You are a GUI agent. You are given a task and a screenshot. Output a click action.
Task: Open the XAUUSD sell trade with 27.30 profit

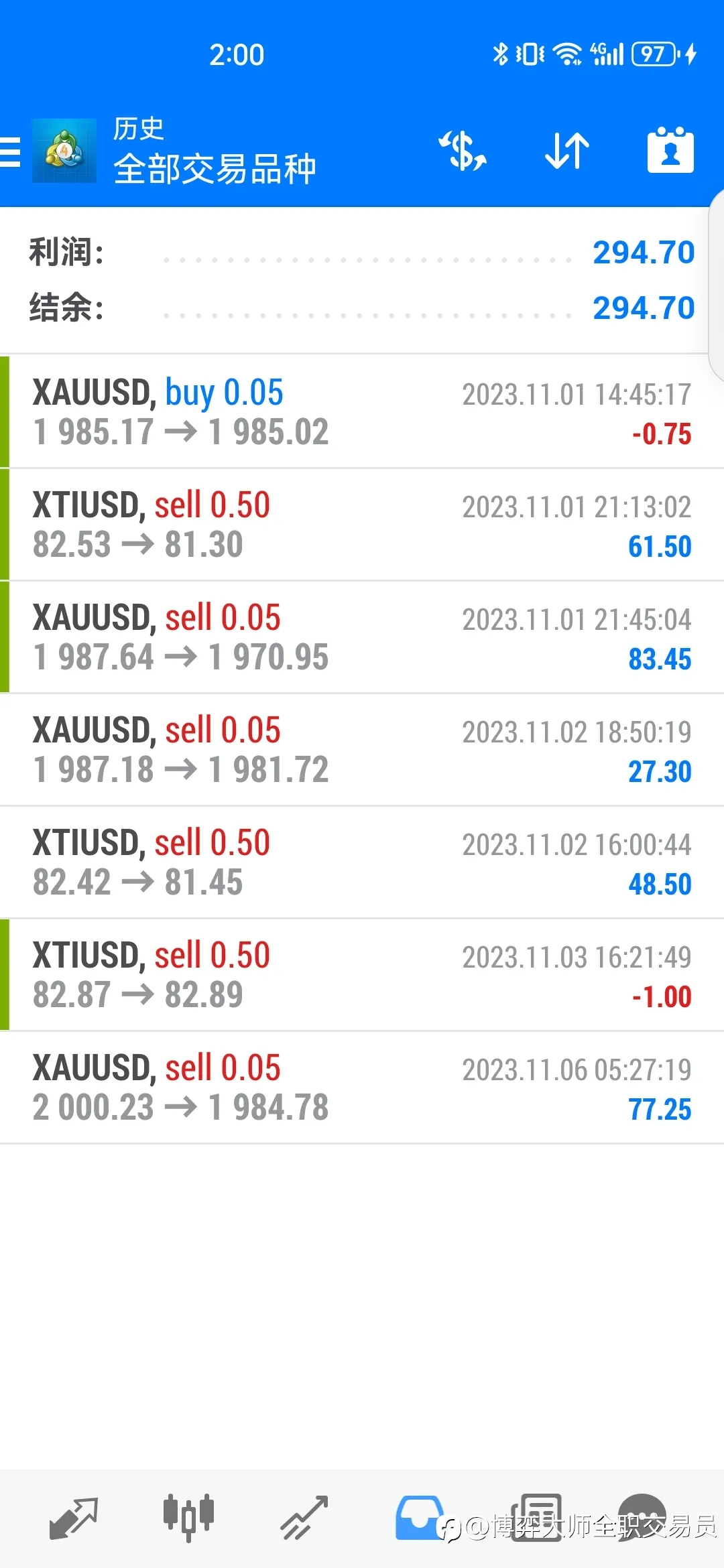[x=362, y=749]
